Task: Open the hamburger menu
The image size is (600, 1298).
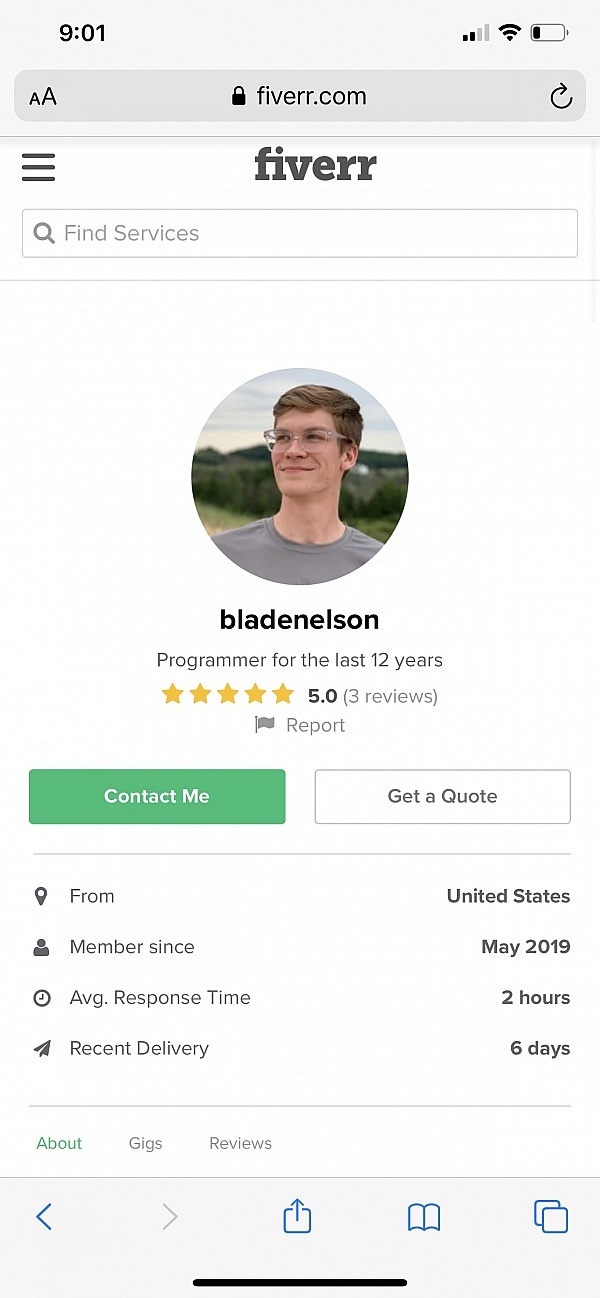Action: (38, 167)
